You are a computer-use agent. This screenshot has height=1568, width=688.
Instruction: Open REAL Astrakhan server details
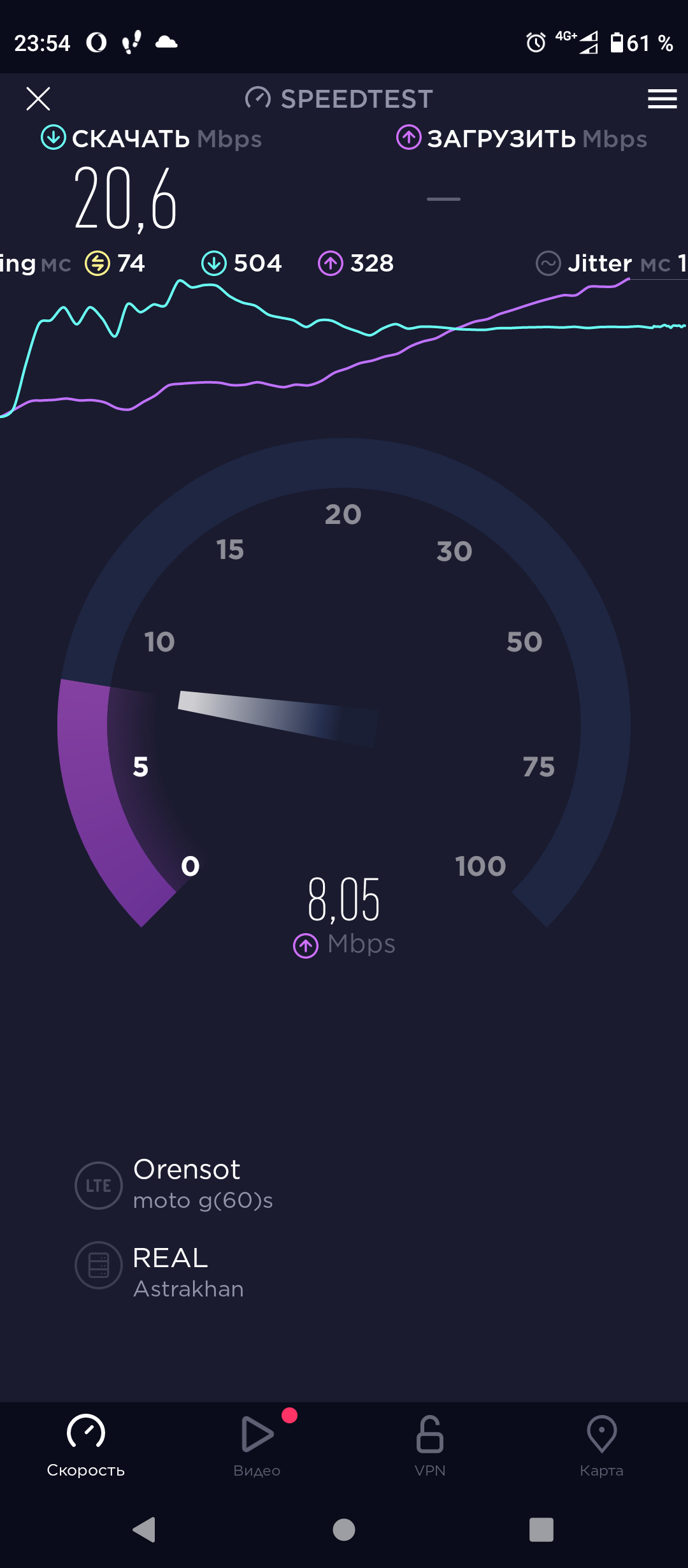[x=169, y=1272]
